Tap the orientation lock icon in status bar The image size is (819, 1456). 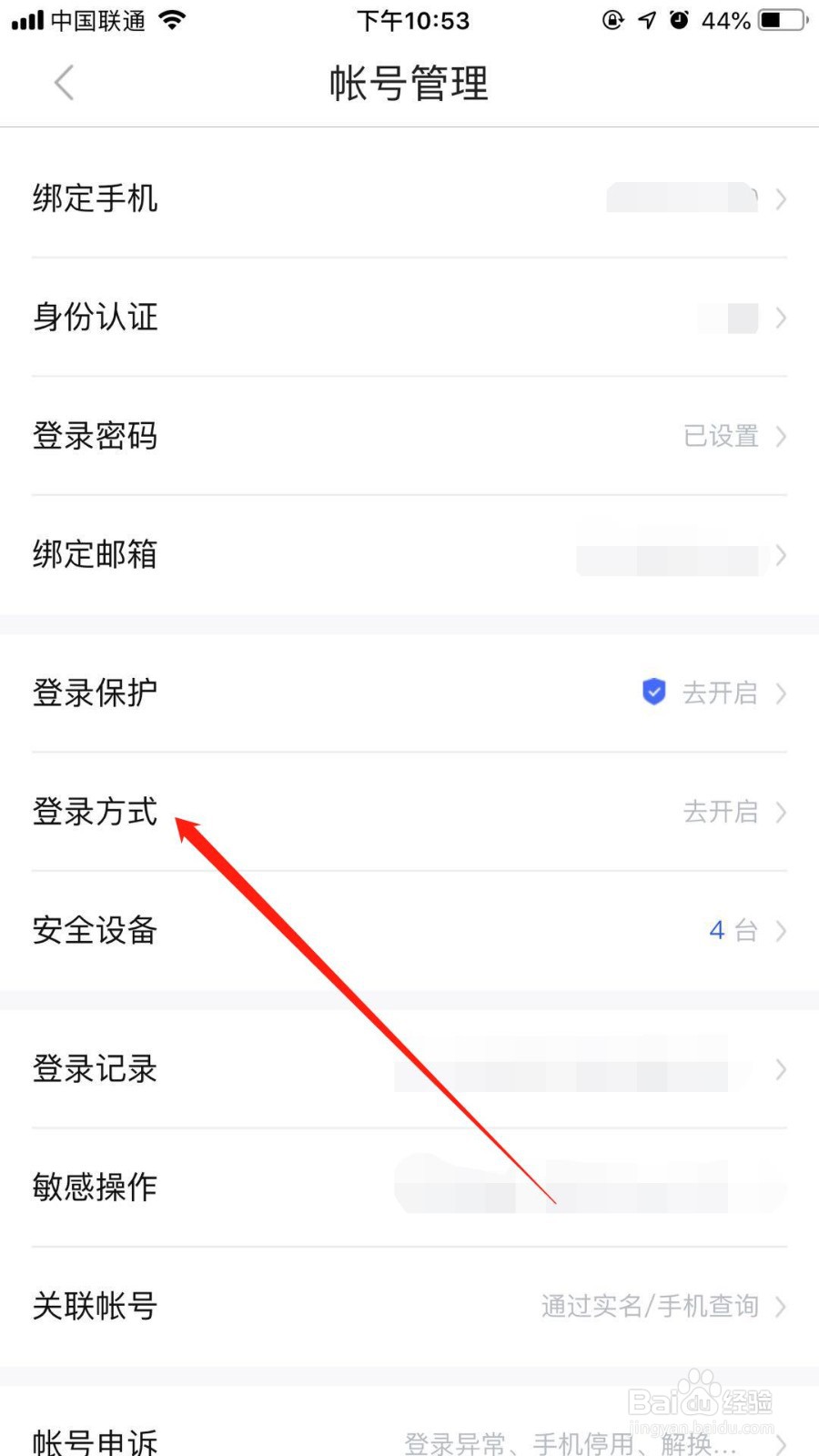pos(612,19)
